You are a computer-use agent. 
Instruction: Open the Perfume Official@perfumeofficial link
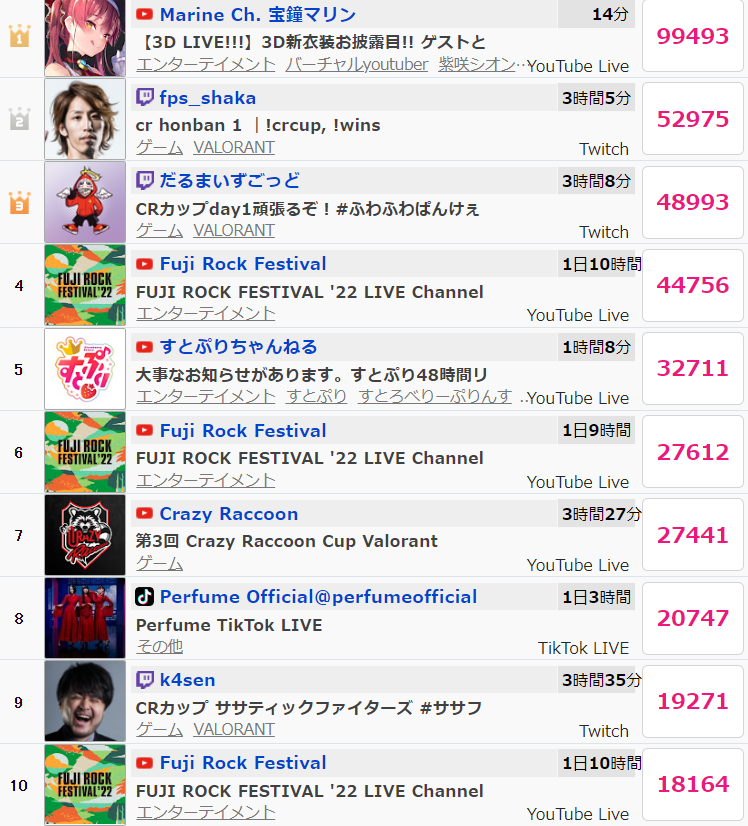click(x=318, y=597)
